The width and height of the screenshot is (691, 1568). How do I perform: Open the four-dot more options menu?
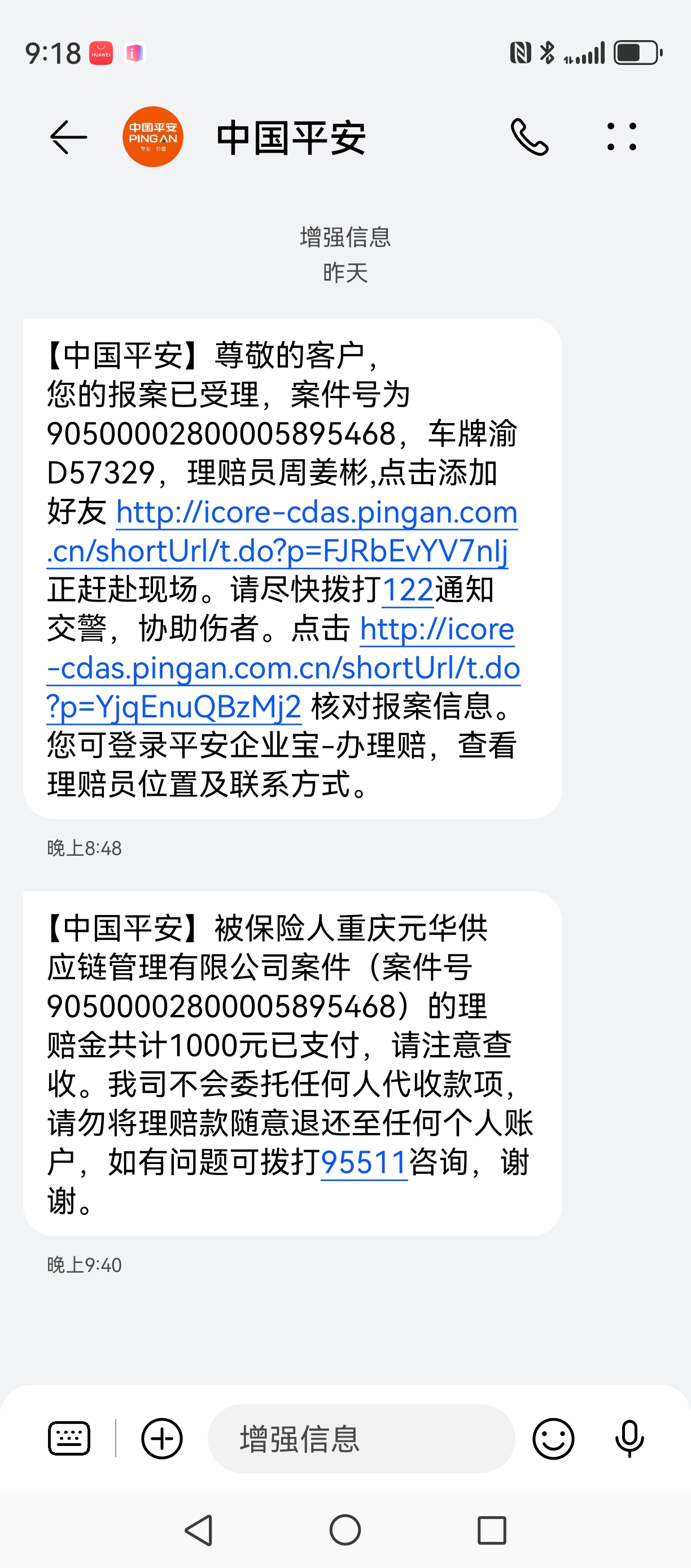(x=622, y=137)
